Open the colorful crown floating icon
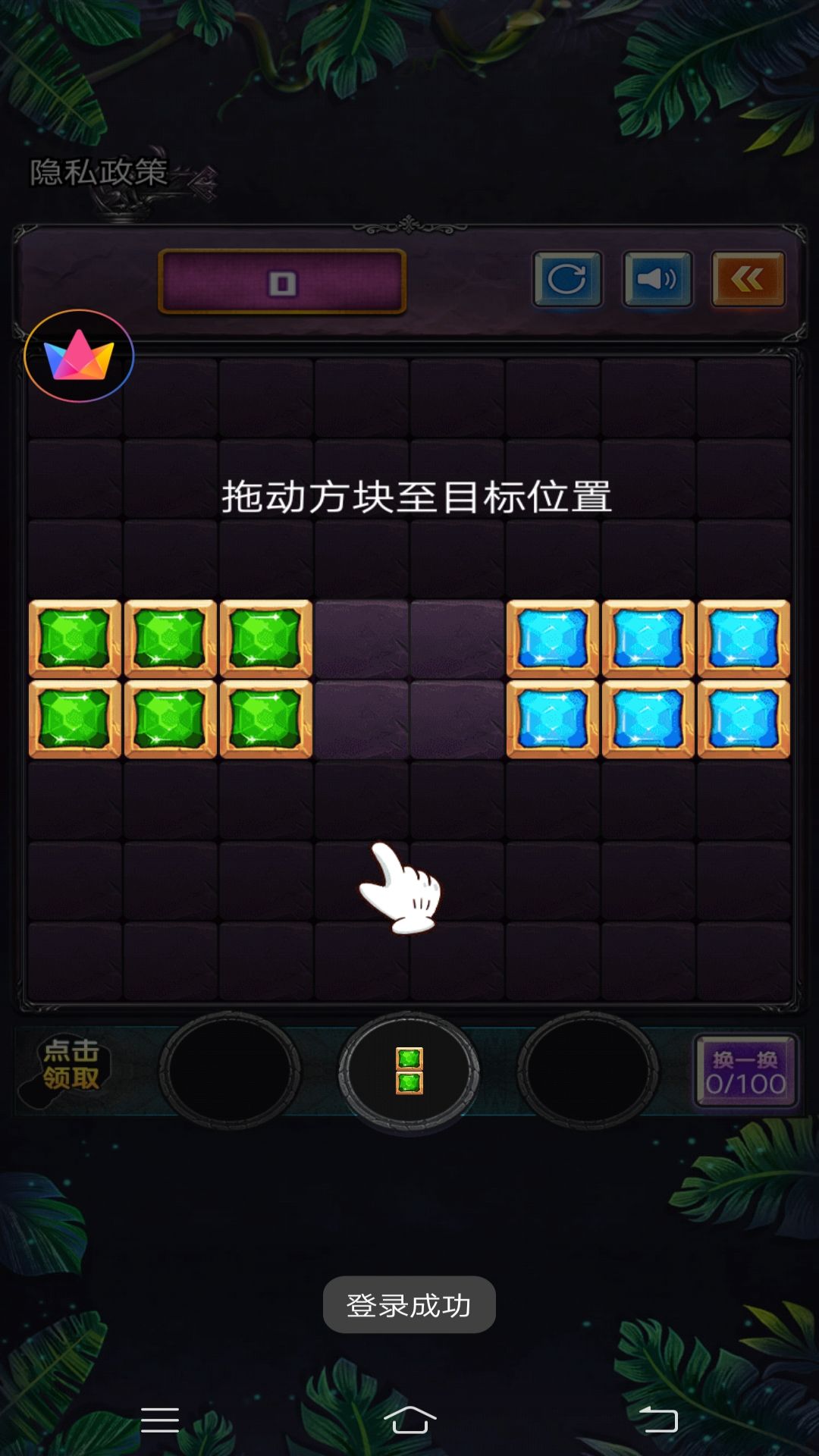Viewport: 819px width, 1456px height. [x=79, y=356]
